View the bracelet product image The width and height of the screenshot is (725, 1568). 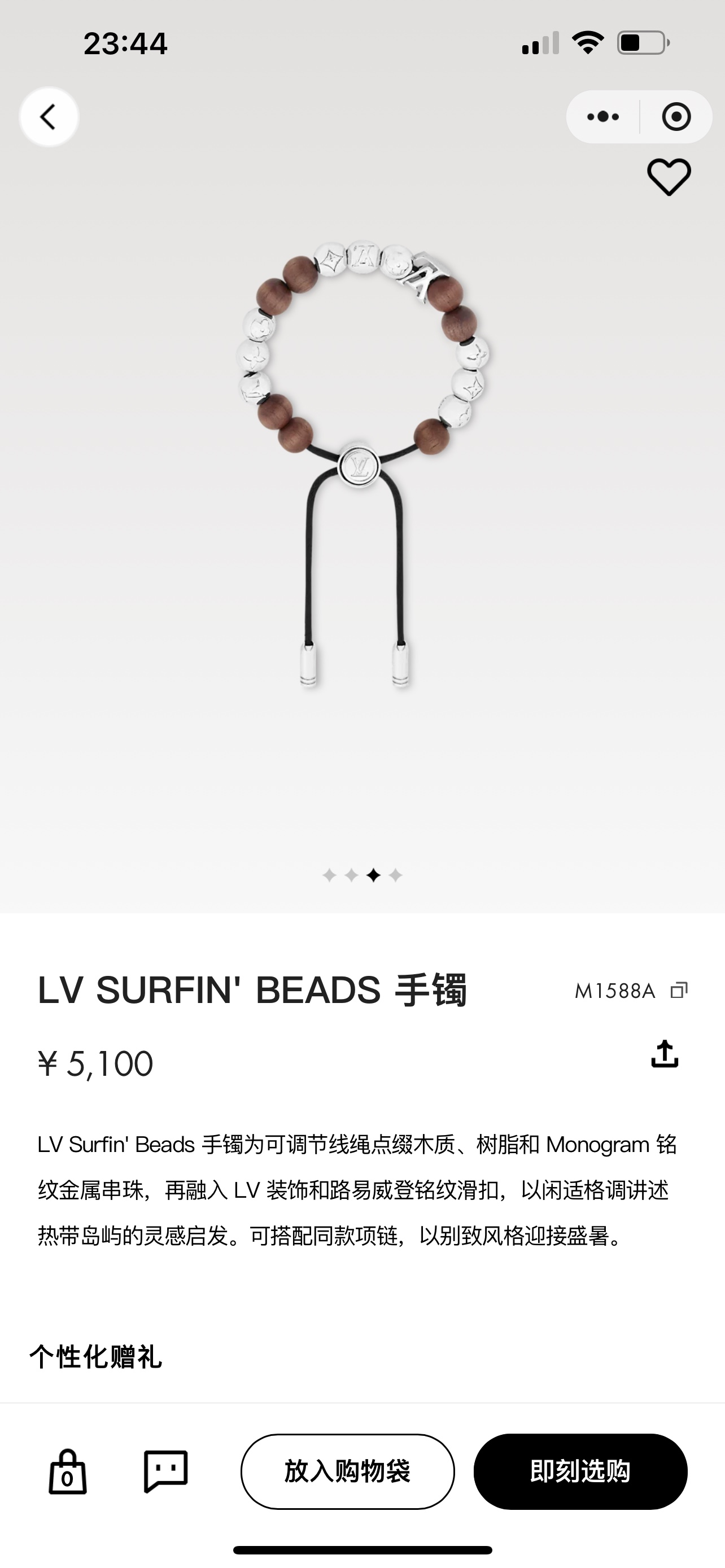pyautogui.click(x=362, y=466)
